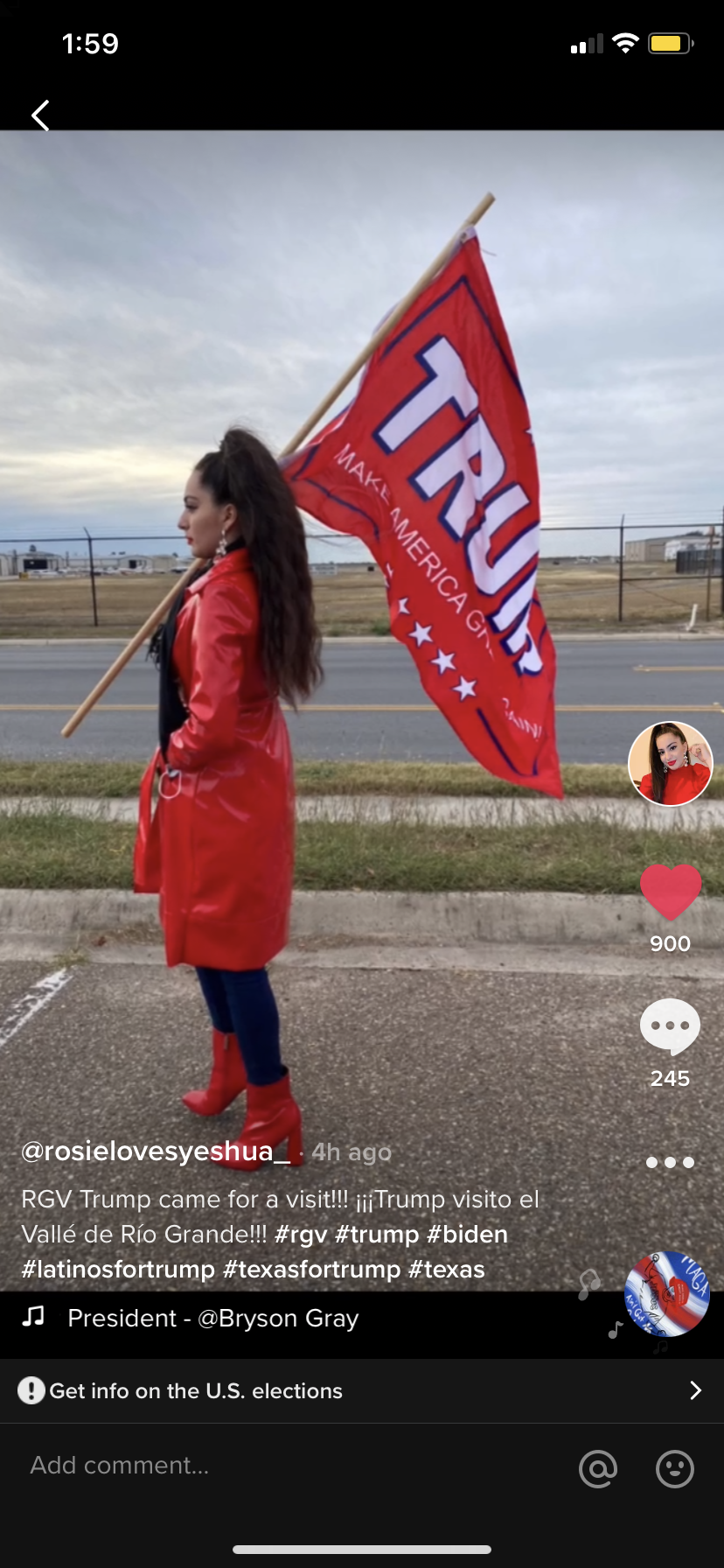Open the emoji picker icon

tap(675, 1468)
